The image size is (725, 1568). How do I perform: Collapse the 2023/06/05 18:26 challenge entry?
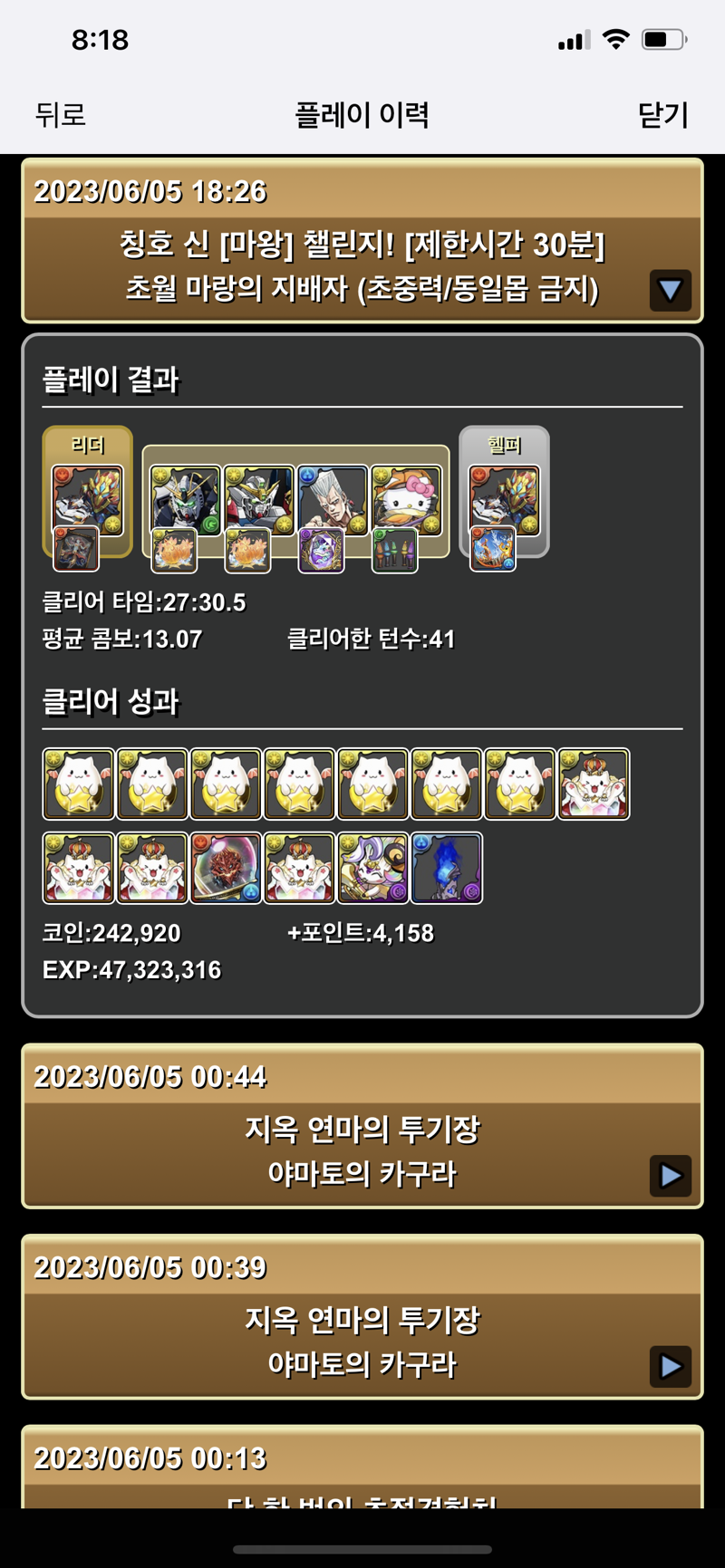[x=671, y=291]
